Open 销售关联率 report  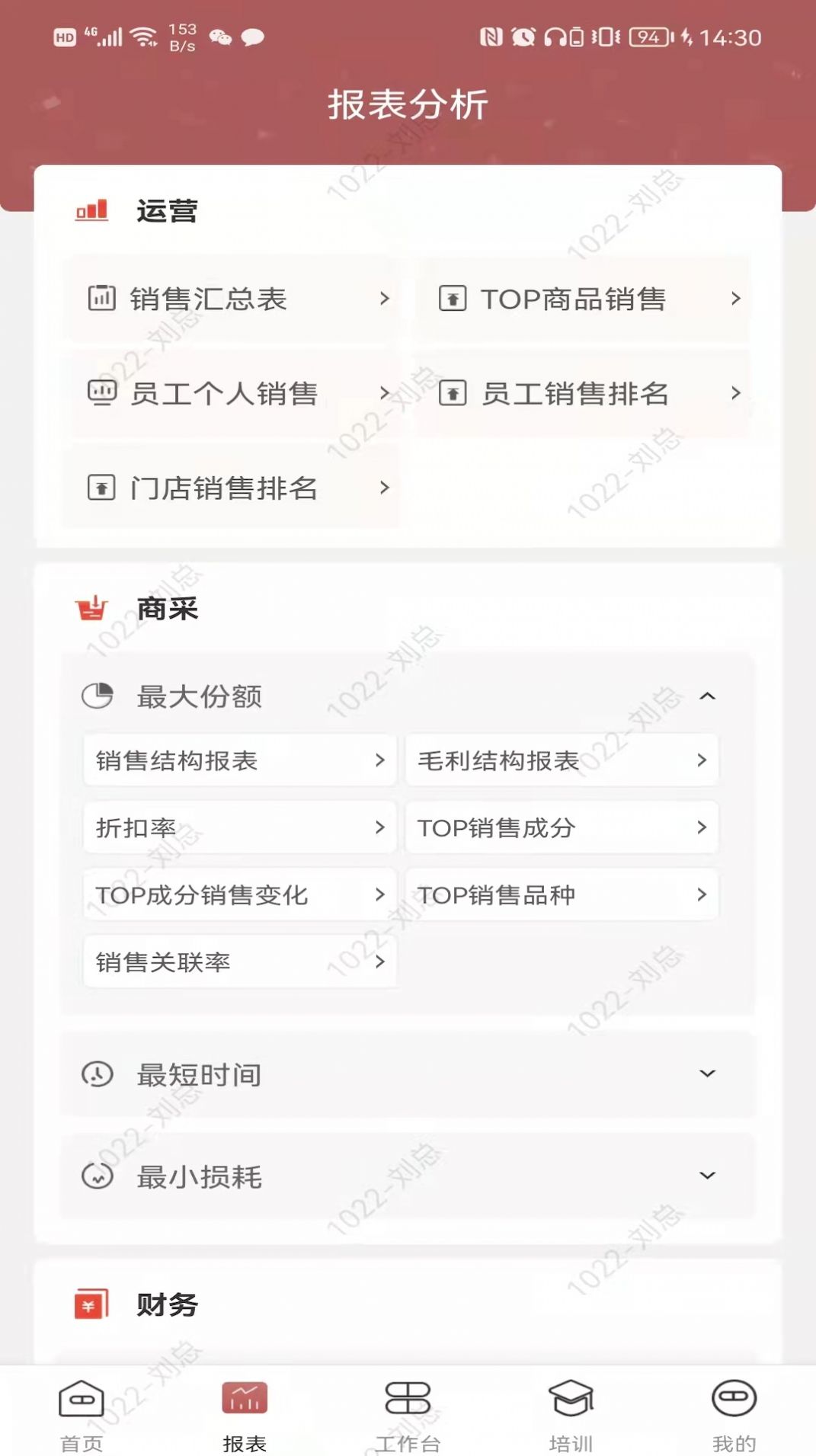click(240, 962)
